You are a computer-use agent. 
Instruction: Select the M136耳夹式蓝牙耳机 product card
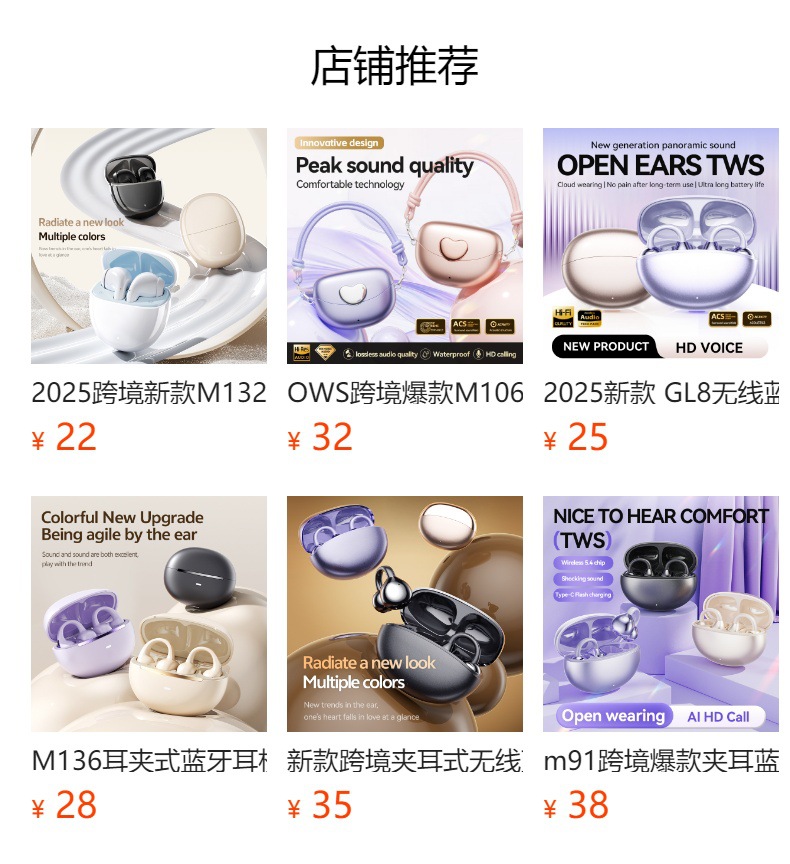pyautogui.click(x=149, y=614)
